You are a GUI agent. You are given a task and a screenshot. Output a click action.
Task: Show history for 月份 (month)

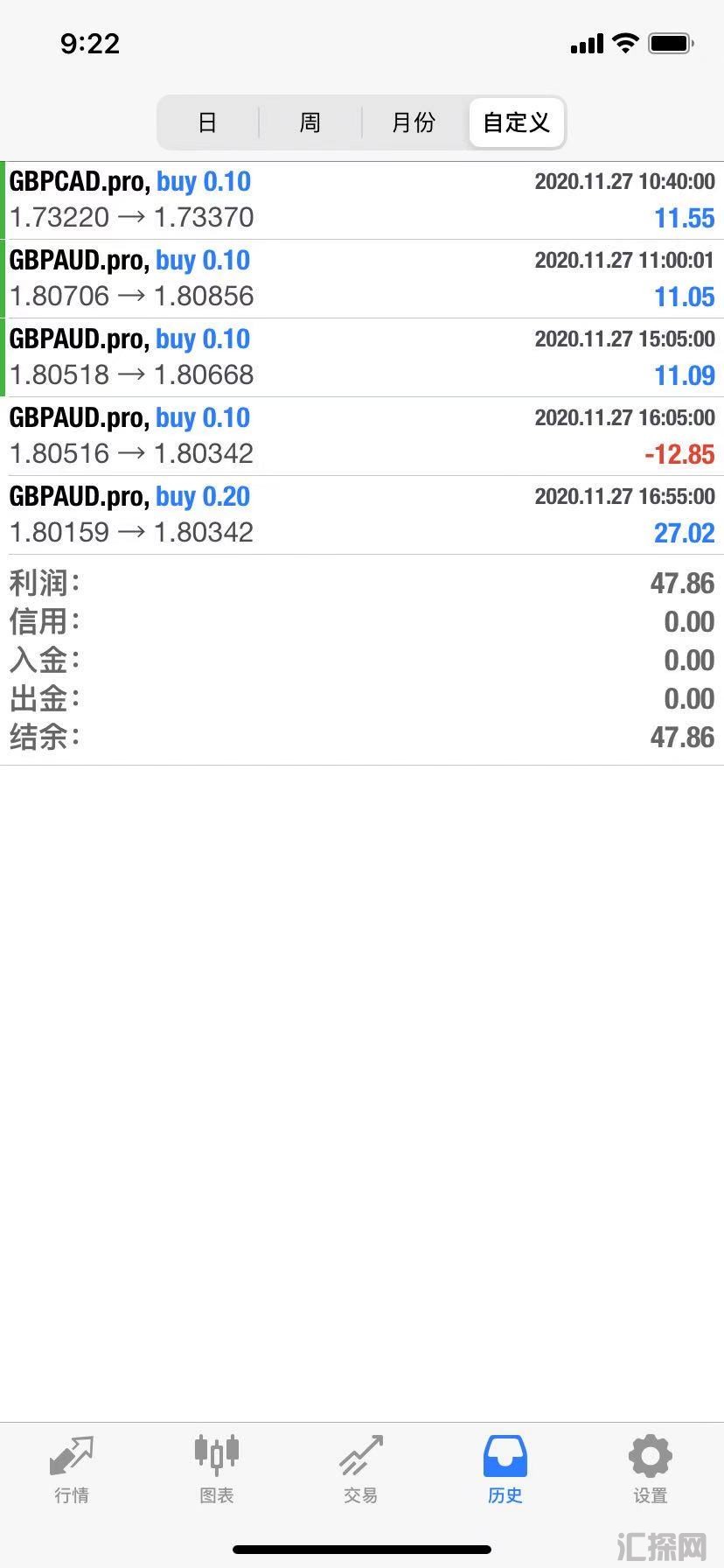[x=414, y=122]
